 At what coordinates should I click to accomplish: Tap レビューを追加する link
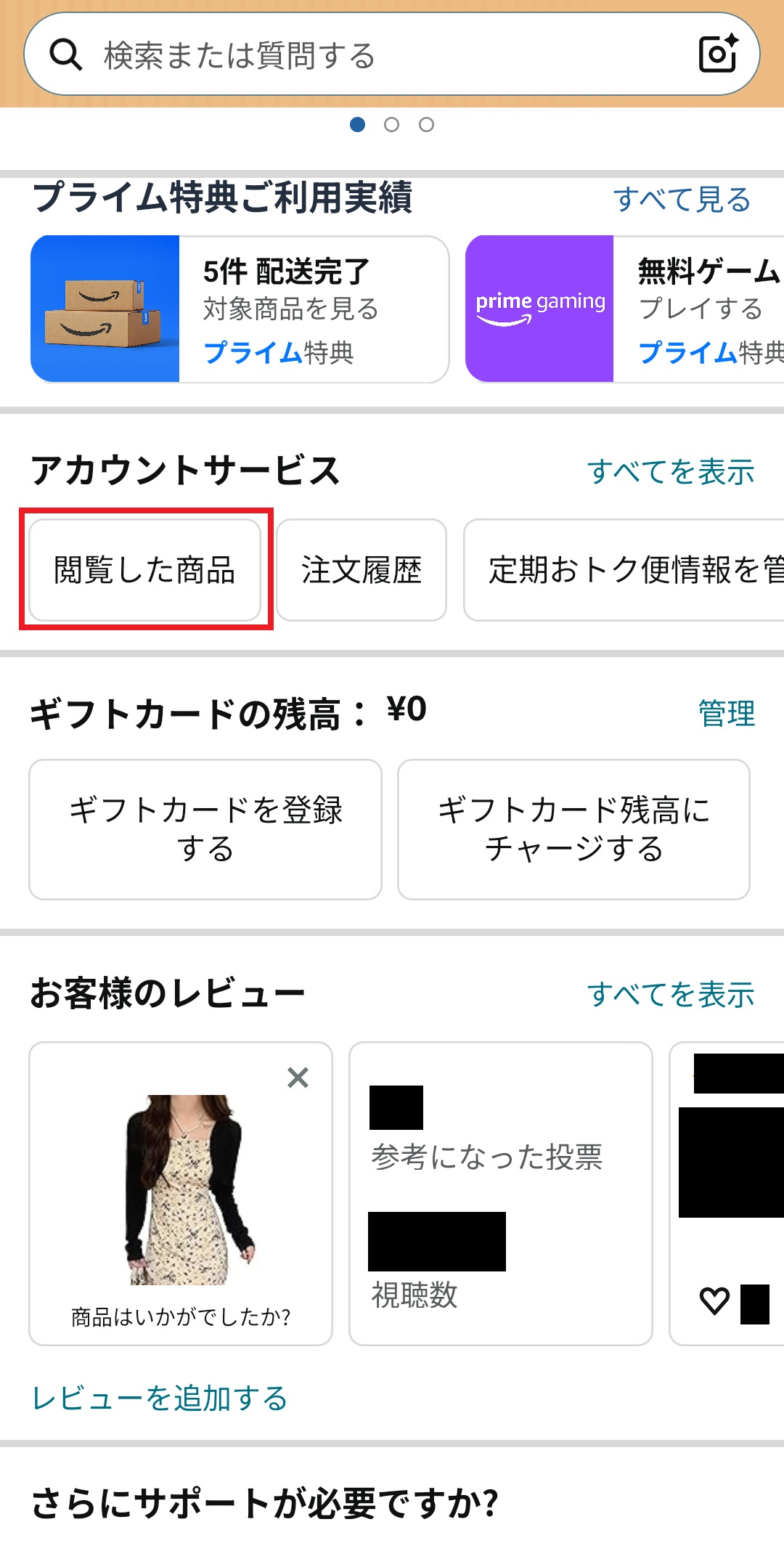pyautogui.click(x=160, y=1399)
